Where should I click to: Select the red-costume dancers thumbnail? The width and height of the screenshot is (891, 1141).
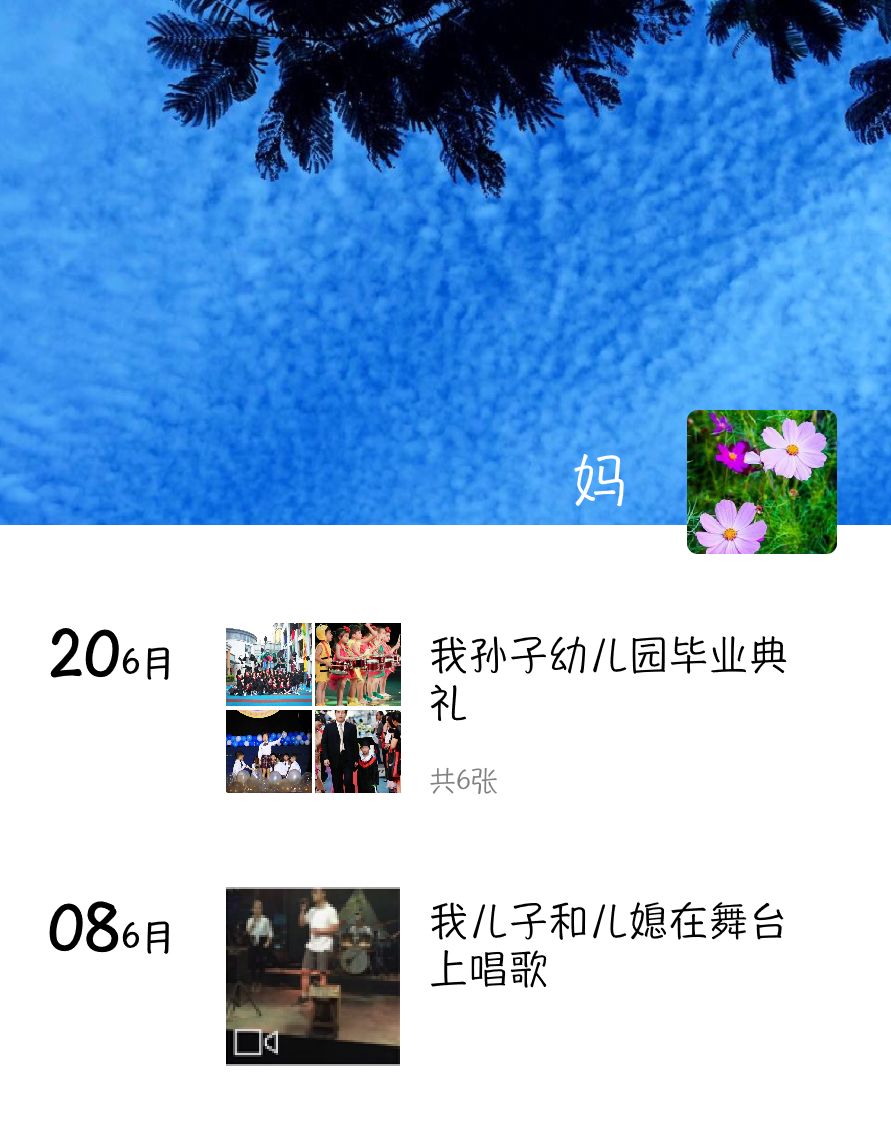[x=357, y=664]
